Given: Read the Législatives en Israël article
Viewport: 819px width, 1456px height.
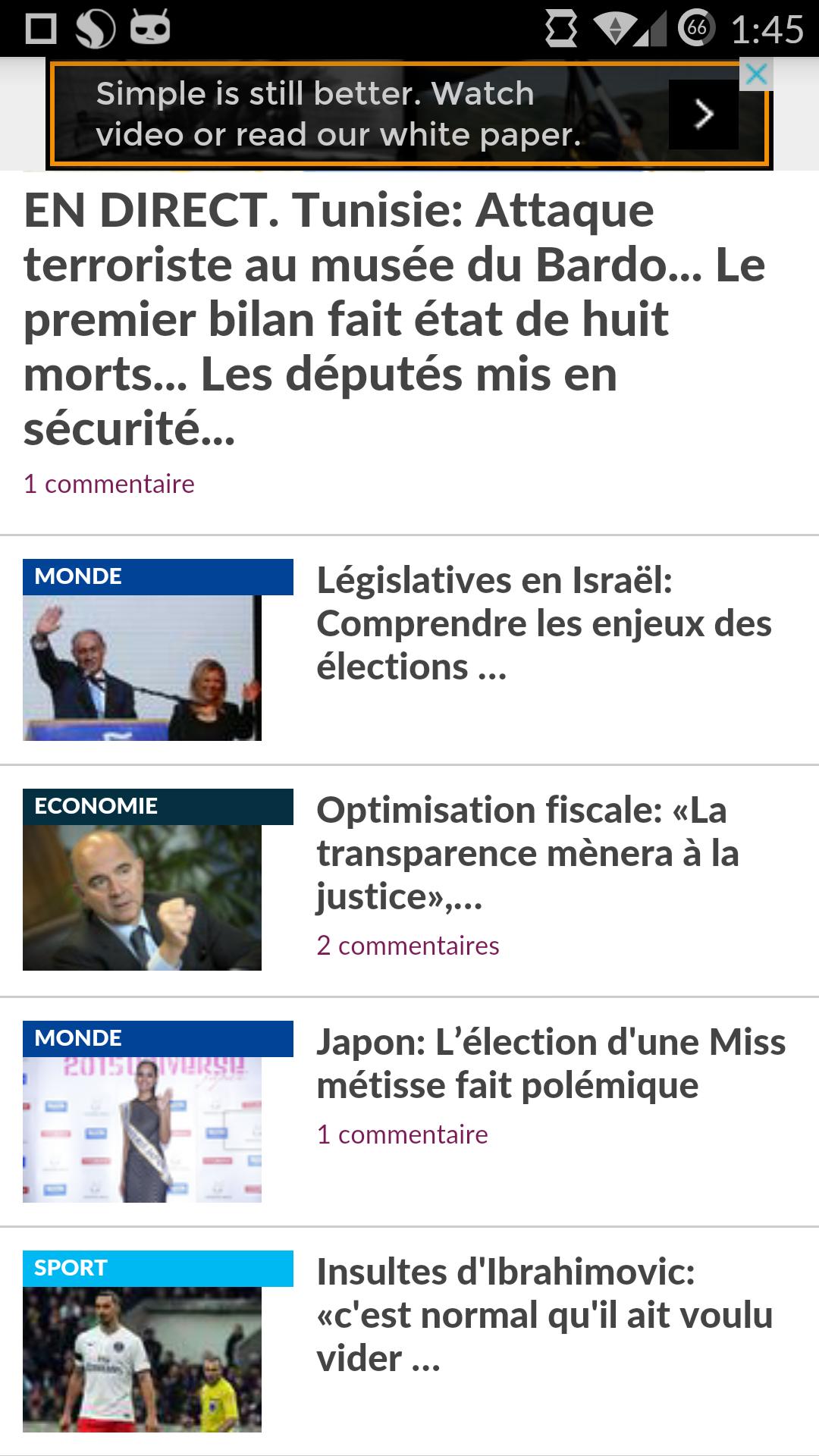Looking at the screenshot, I should 544,623.
